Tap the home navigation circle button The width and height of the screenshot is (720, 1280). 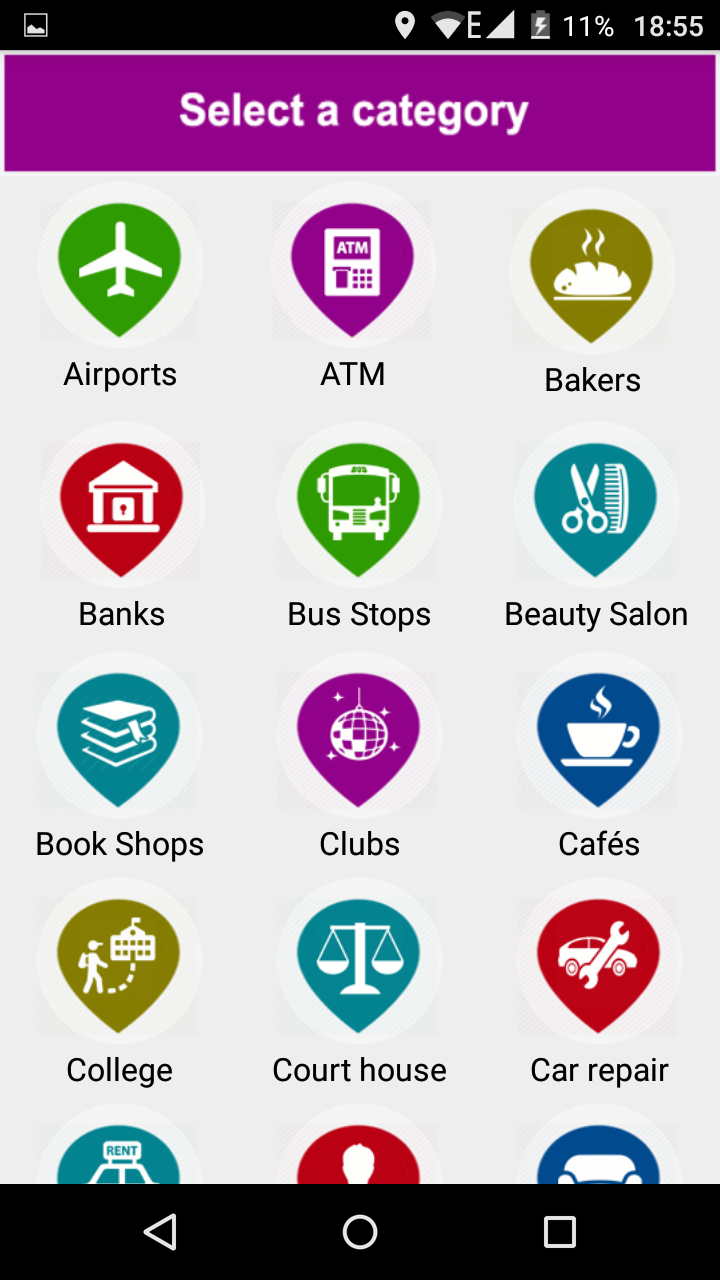(x=359, y=1231)
